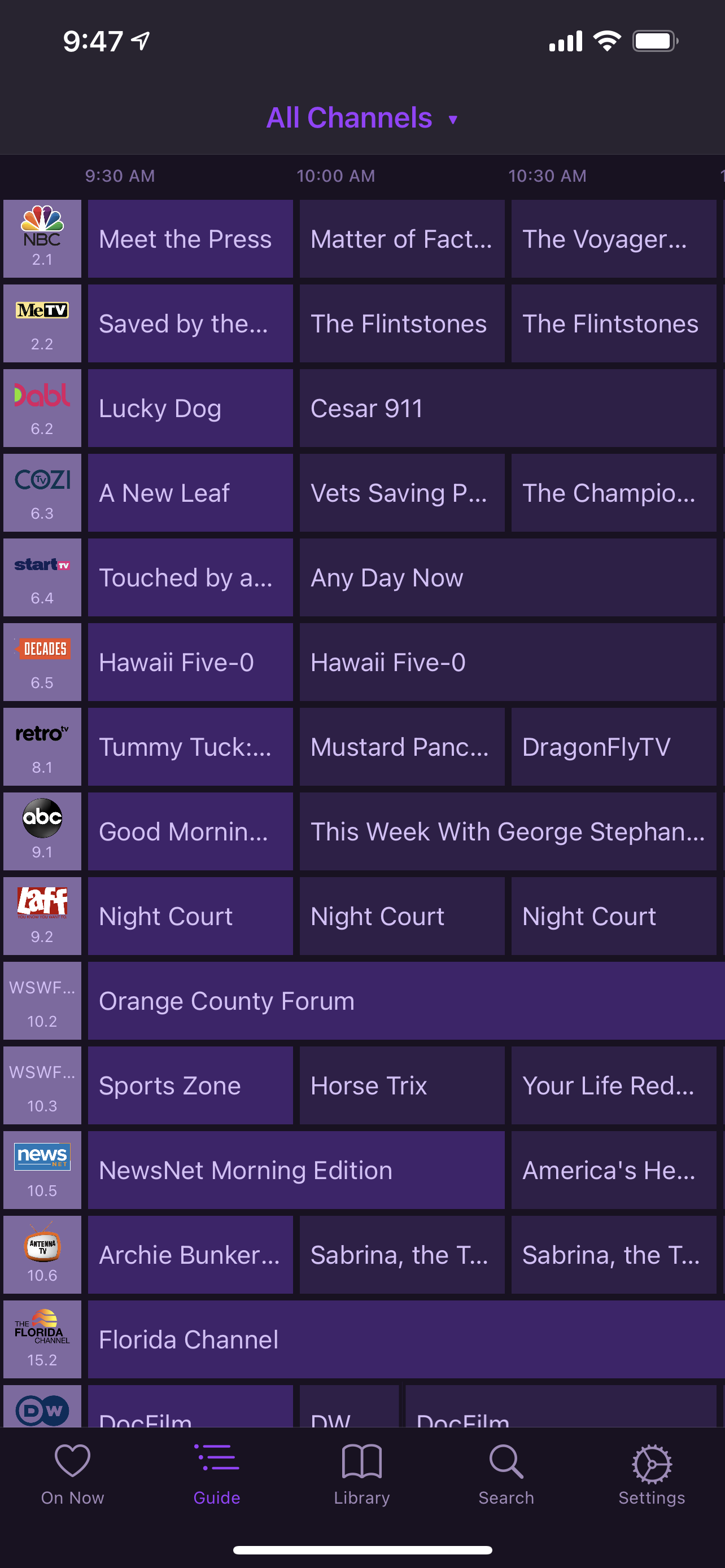
Task: Switch to the On Now tab
Action: click(72, 1474)
